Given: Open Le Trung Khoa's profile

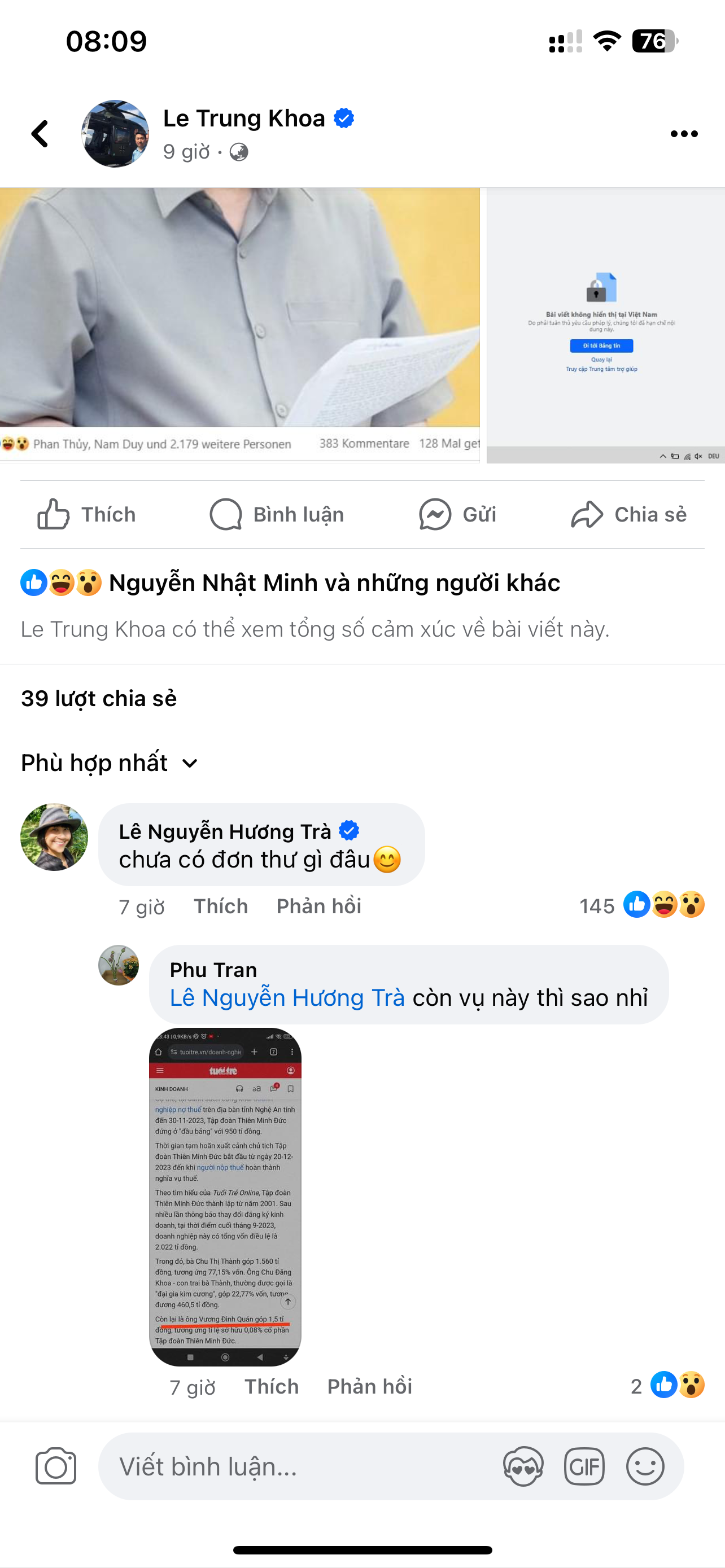Looking at the screenshot, I should coord(243,118).
